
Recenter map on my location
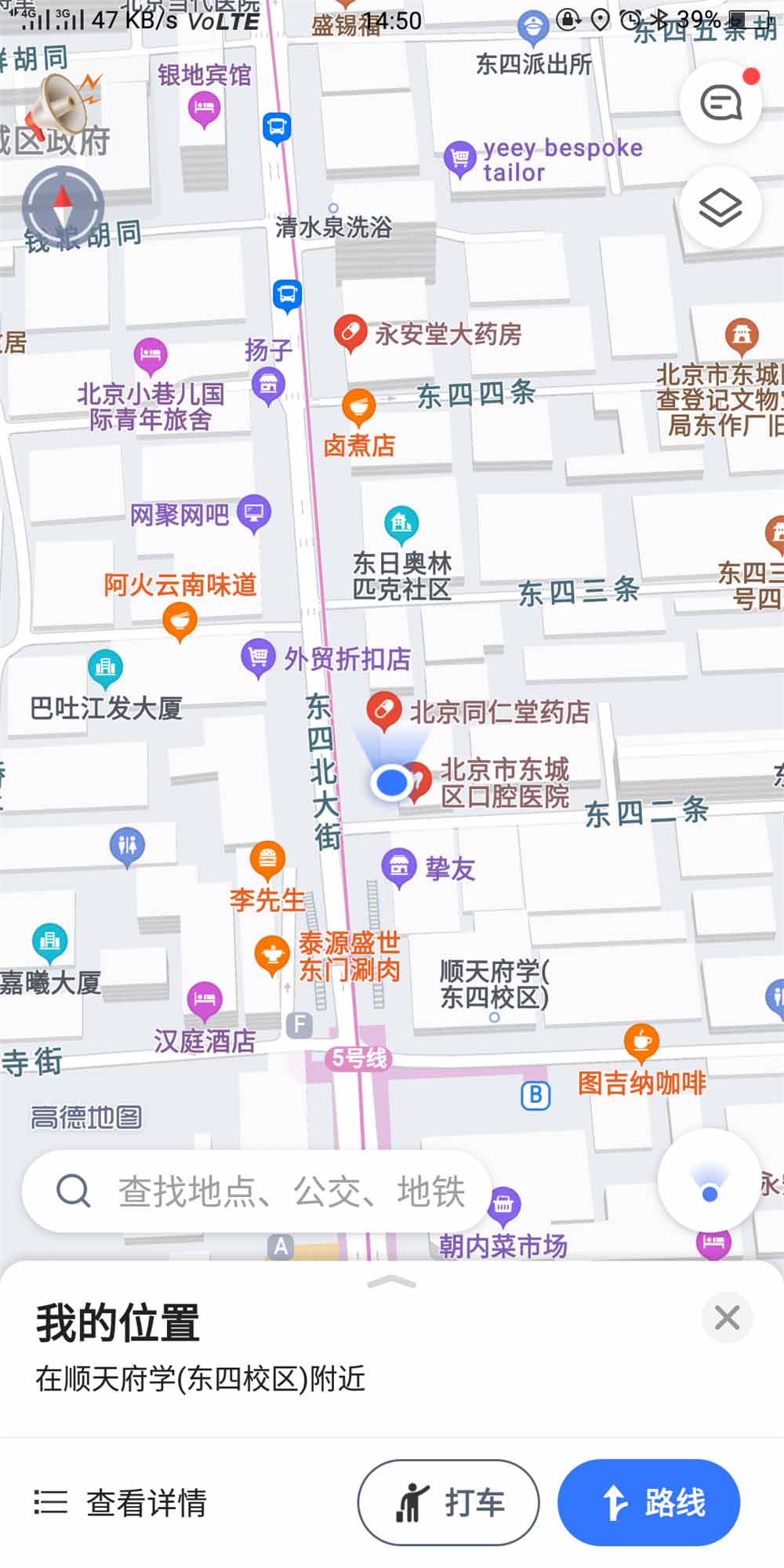tap(710, 1184)
